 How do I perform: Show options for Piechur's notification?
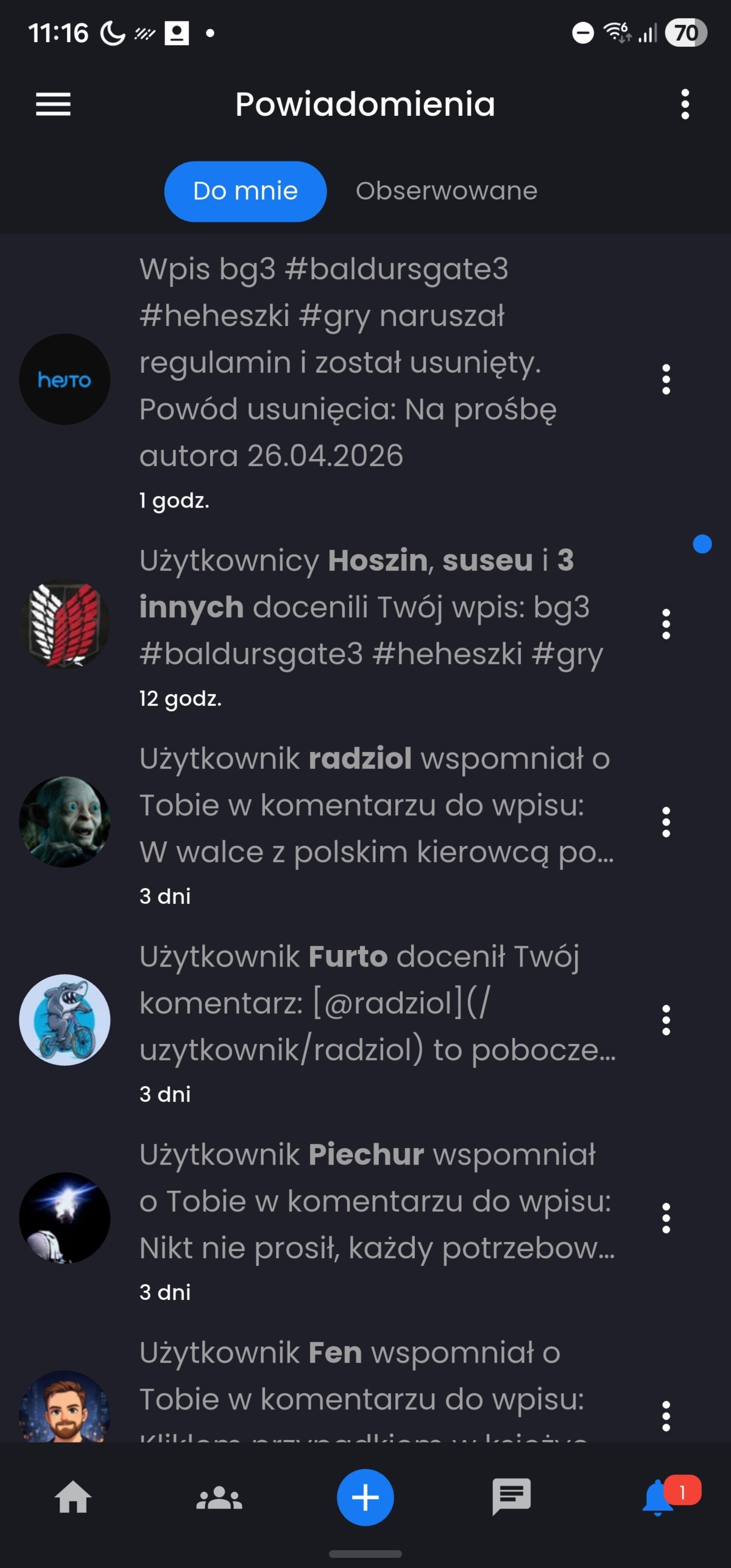[666, 1218]
